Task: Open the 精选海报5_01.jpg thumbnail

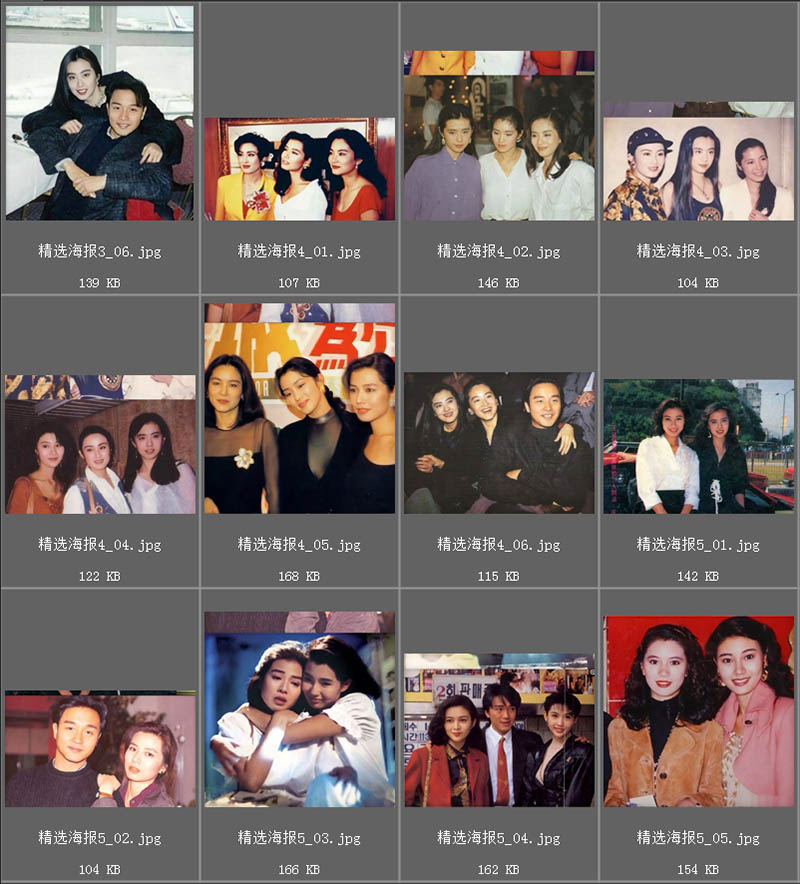Action: (698, 446)
